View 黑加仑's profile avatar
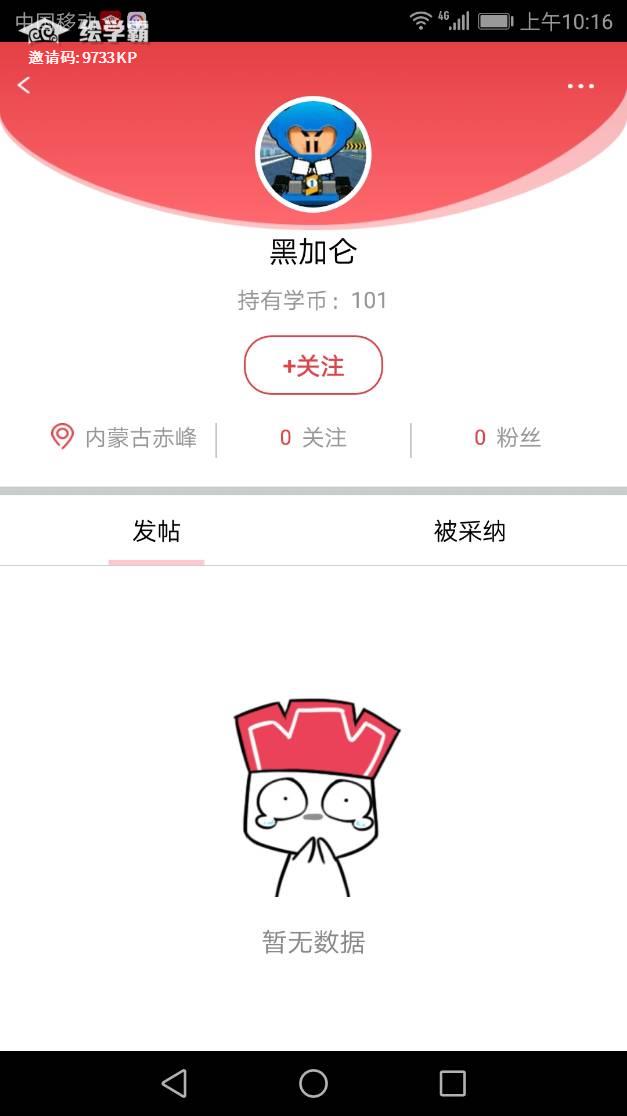Viewport: 627px width, 1116px height. [x=313, y=155]
